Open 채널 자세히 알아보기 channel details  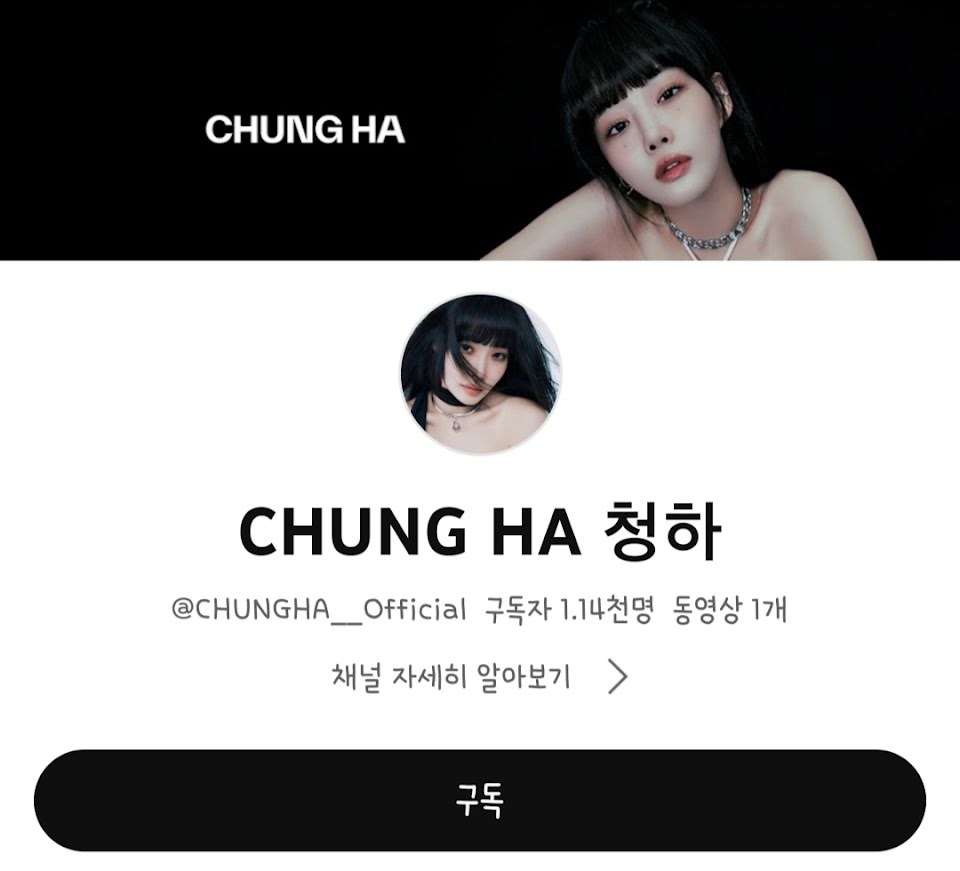479,677
